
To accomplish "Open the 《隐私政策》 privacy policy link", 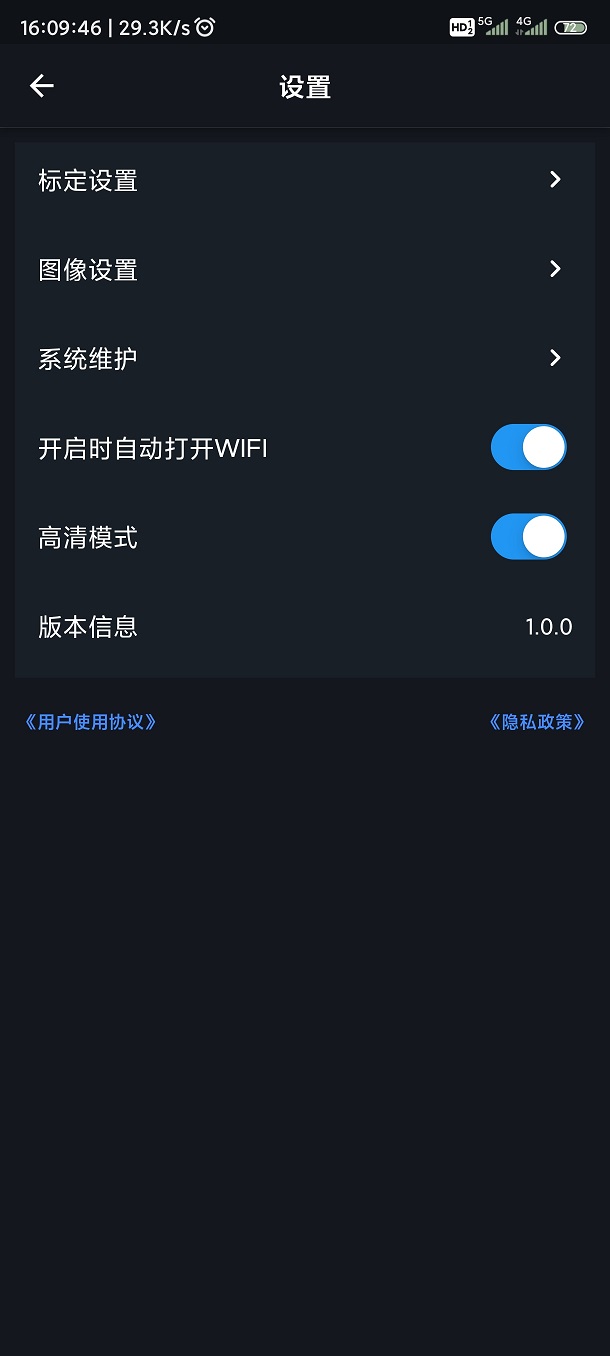I will pos(537,722).
